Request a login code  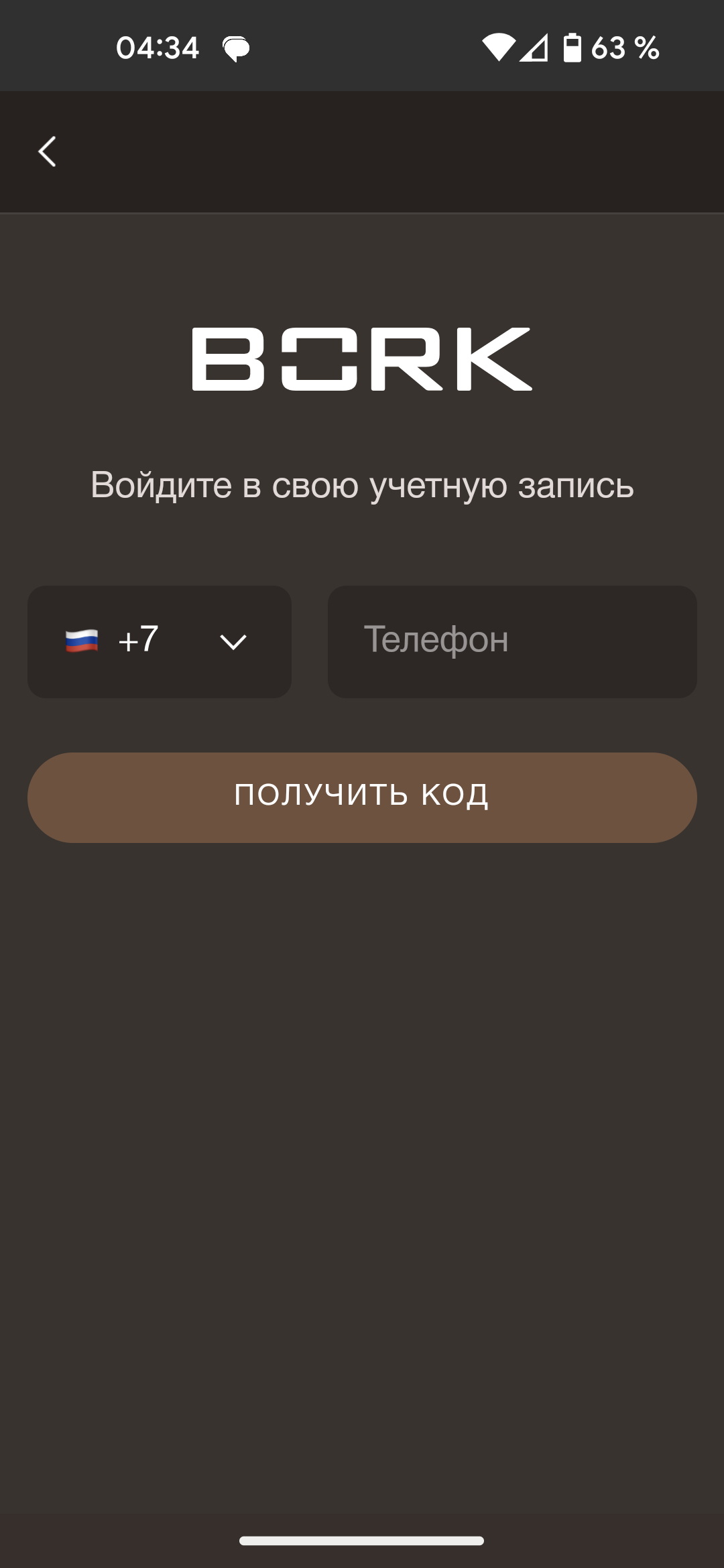[x=362, y=796]
